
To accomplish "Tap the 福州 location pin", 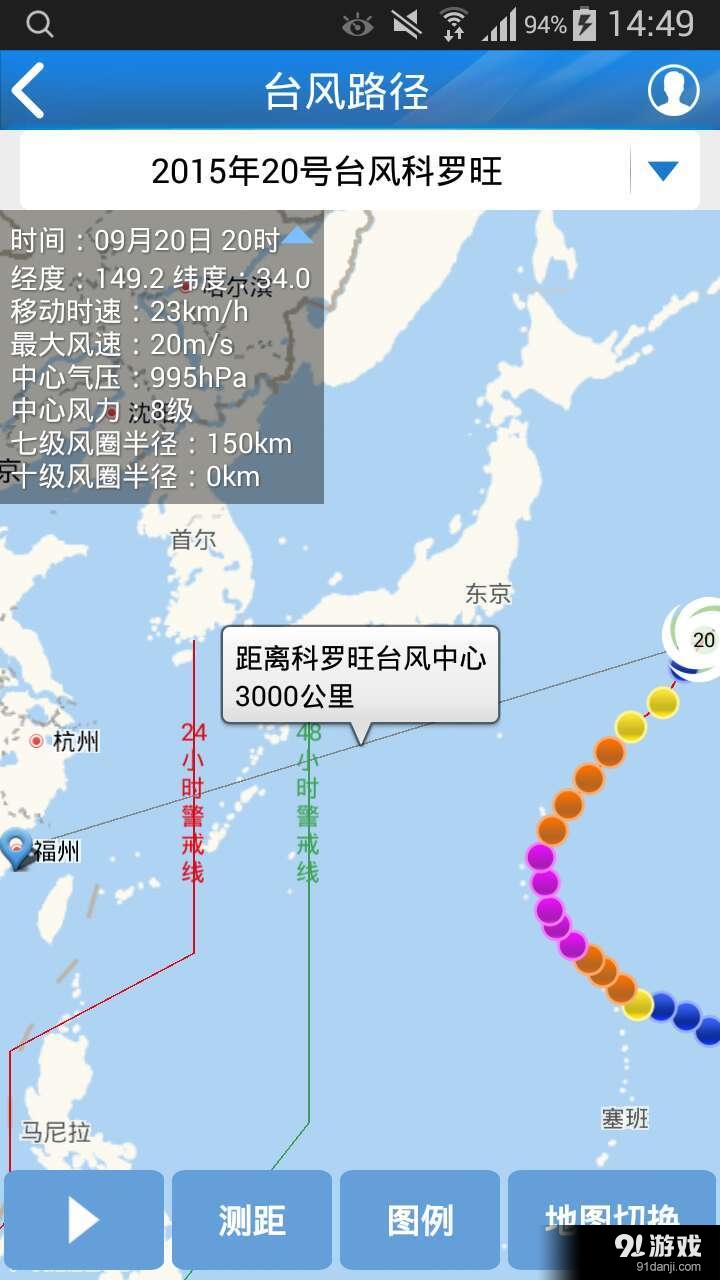I will click(18, 848).
